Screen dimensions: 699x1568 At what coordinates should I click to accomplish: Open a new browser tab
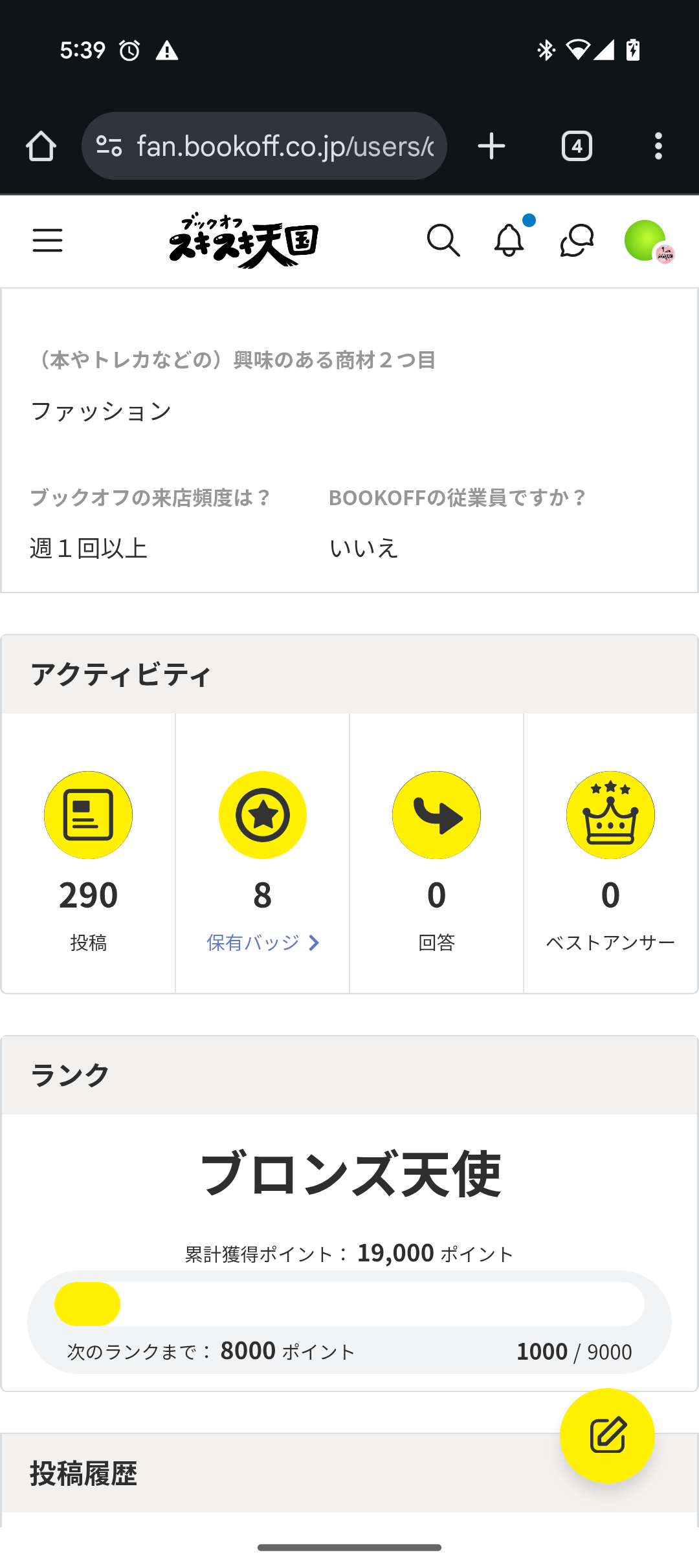pos(491,146)
